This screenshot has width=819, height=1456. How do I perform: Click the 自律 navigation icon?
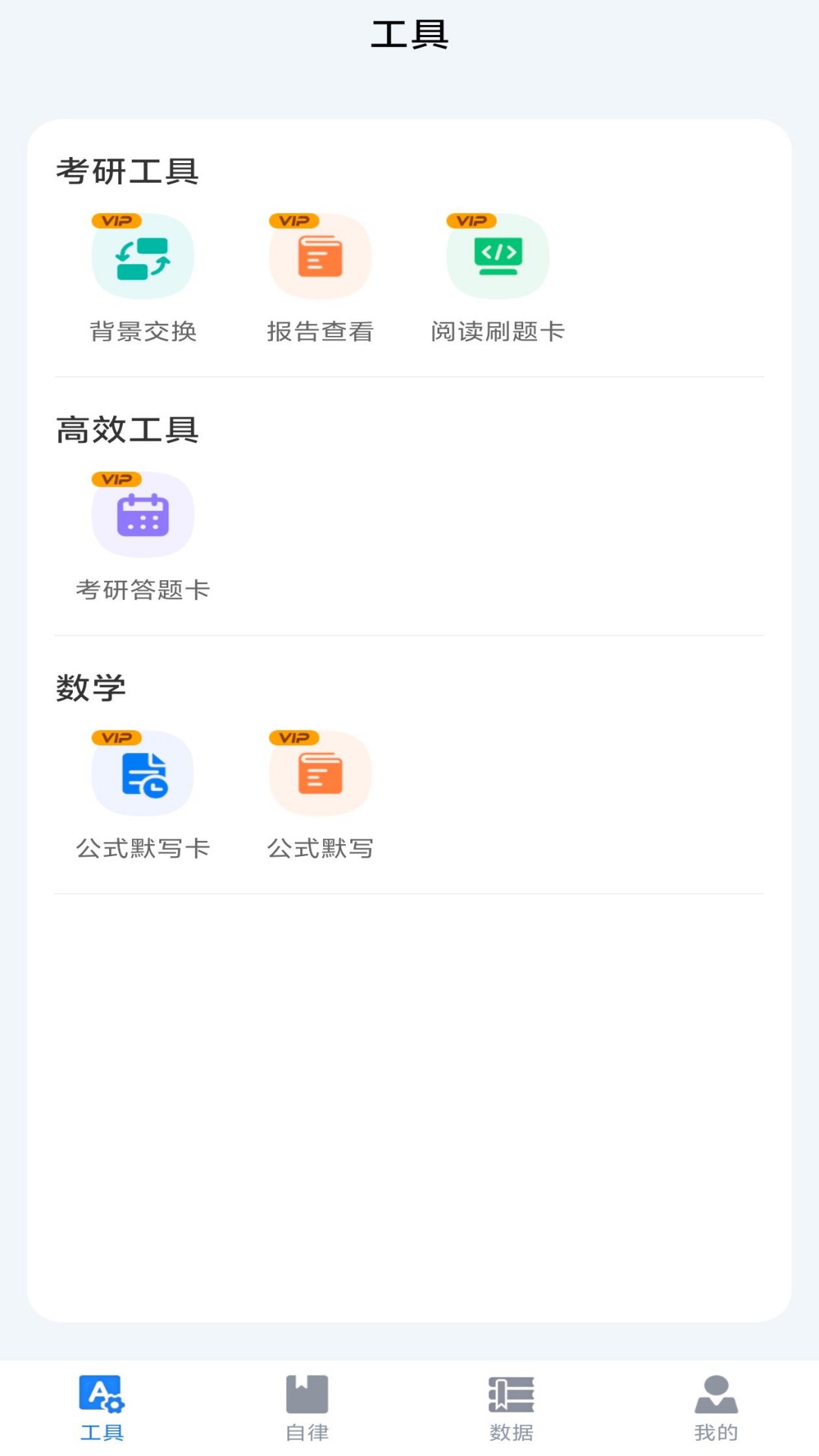click(307, 1404)
